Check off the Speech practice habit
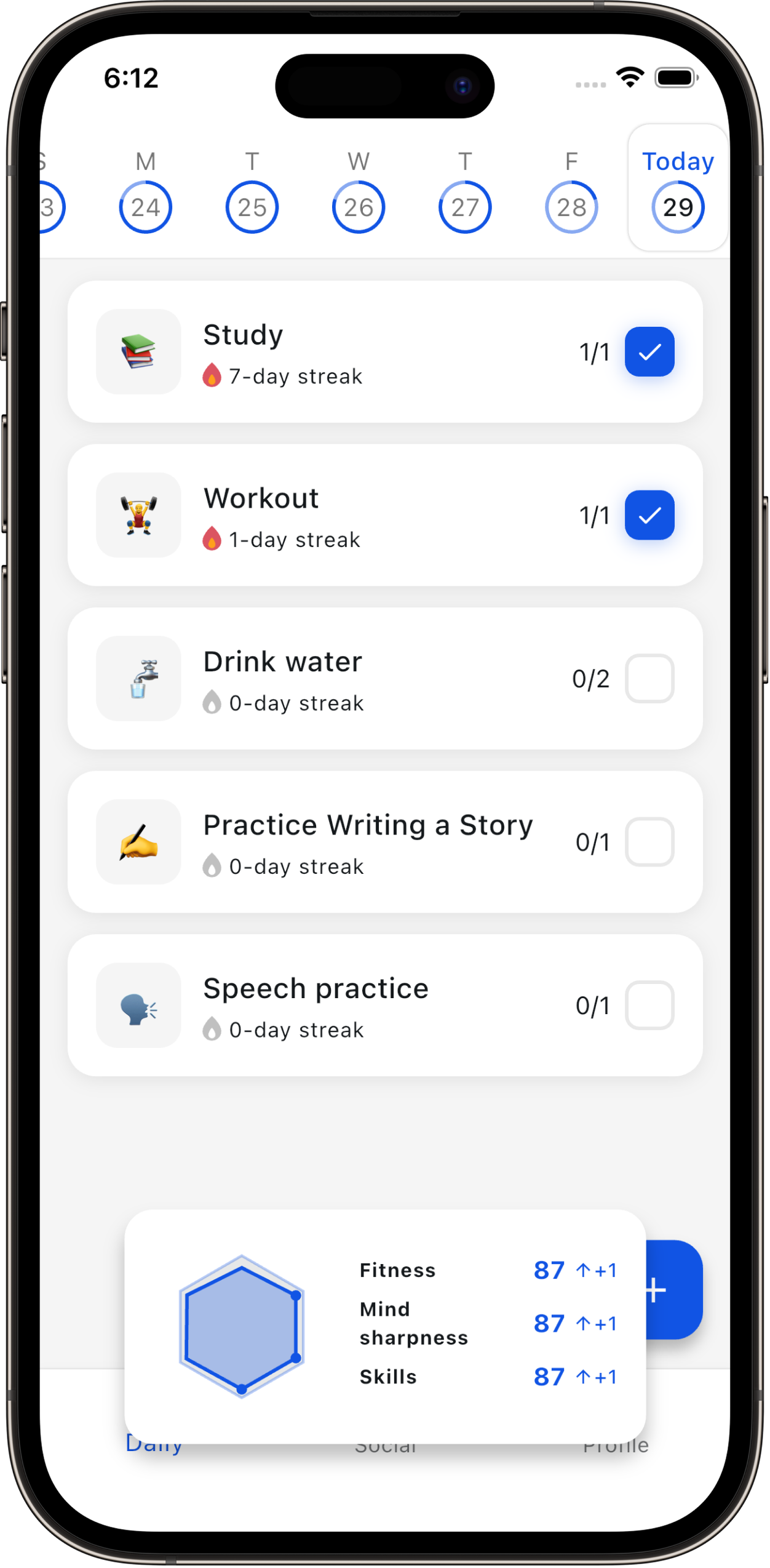This screenshot has width=770, height=1568. click(649, 1004)
